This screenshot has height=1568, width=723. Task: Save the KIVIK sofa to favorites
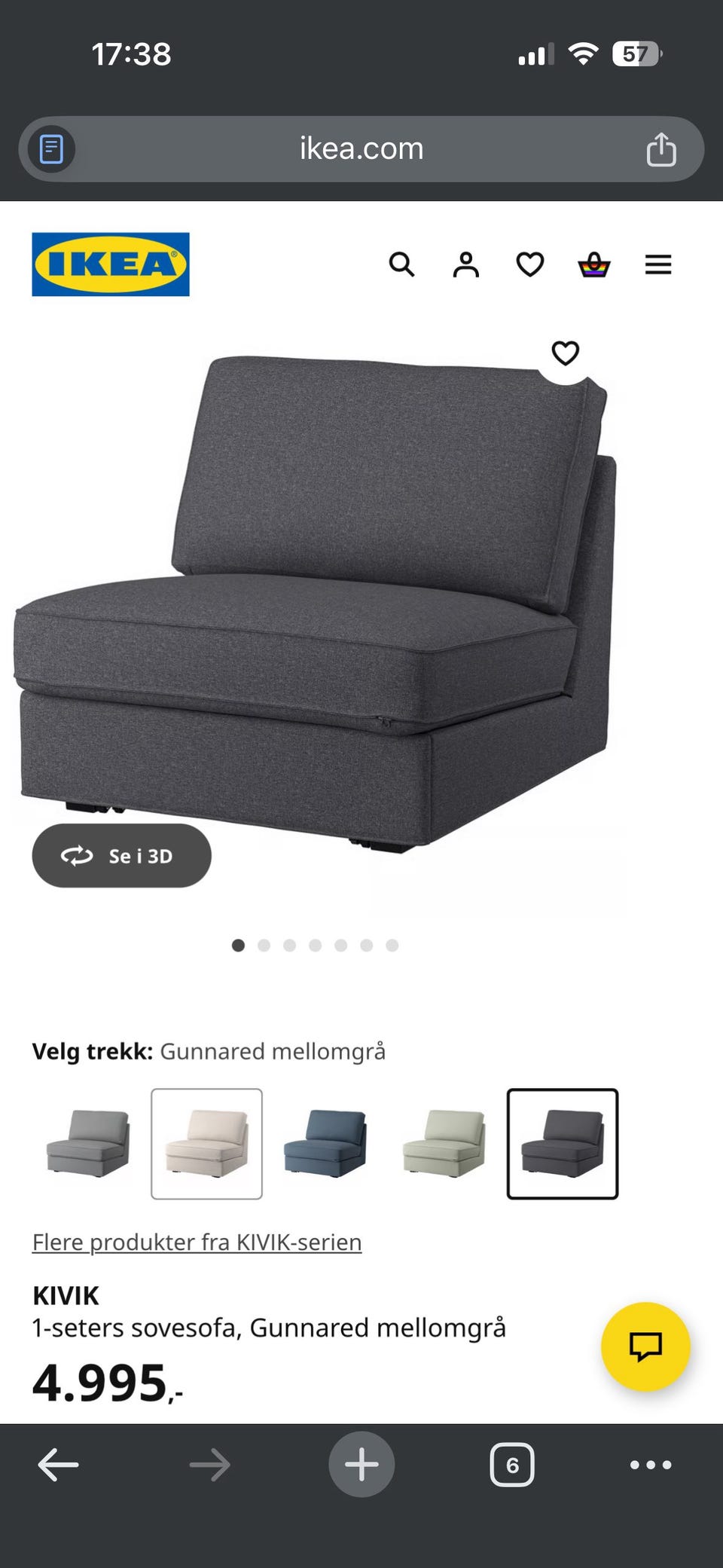click(565, 353)
